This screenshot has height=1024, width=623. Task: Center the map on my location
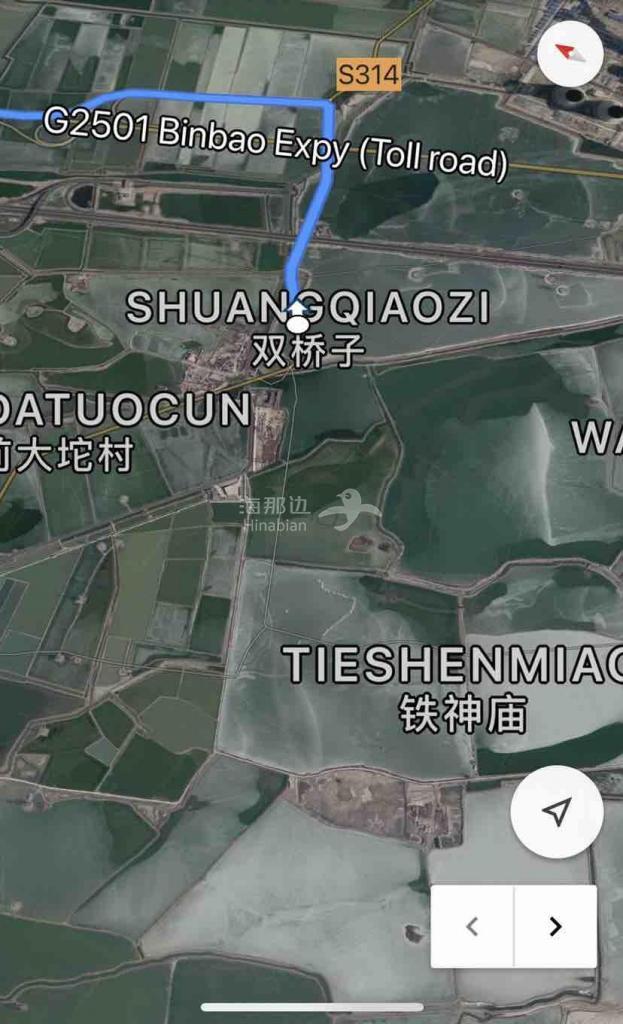click(557, 811)
